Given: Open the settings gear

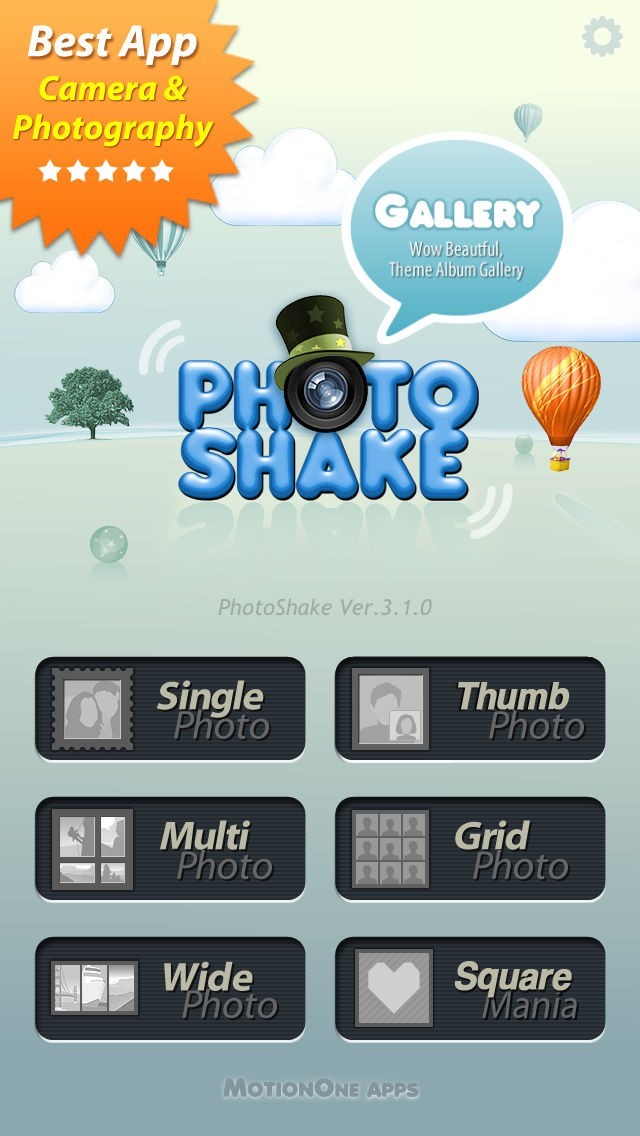Looking at the screenshot, I should click(x=602, y=37).
